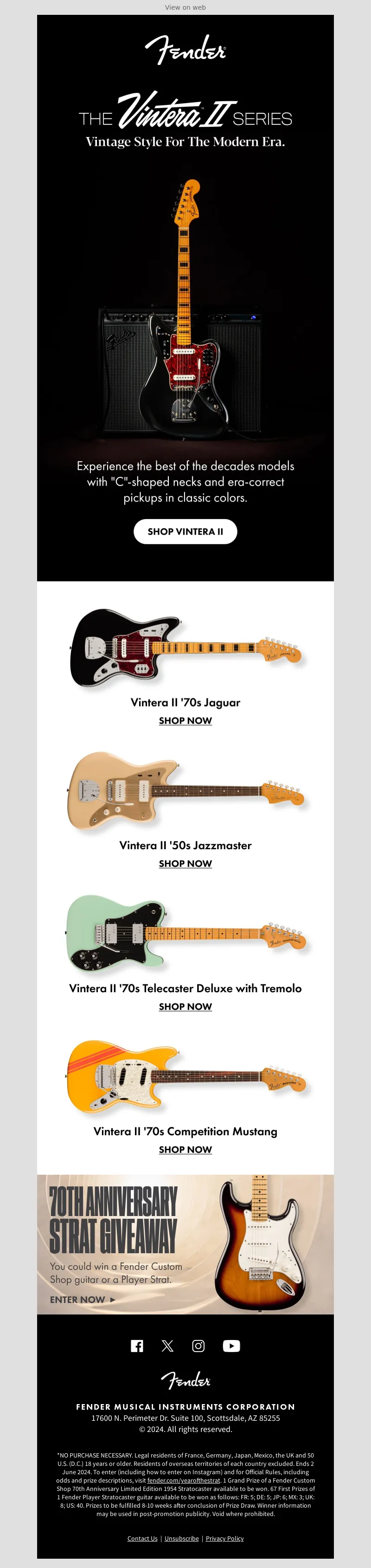371x1568 pixels.
Task: Shop now for Vintera II '50s Jazzmaster
Action: [185, 864]
